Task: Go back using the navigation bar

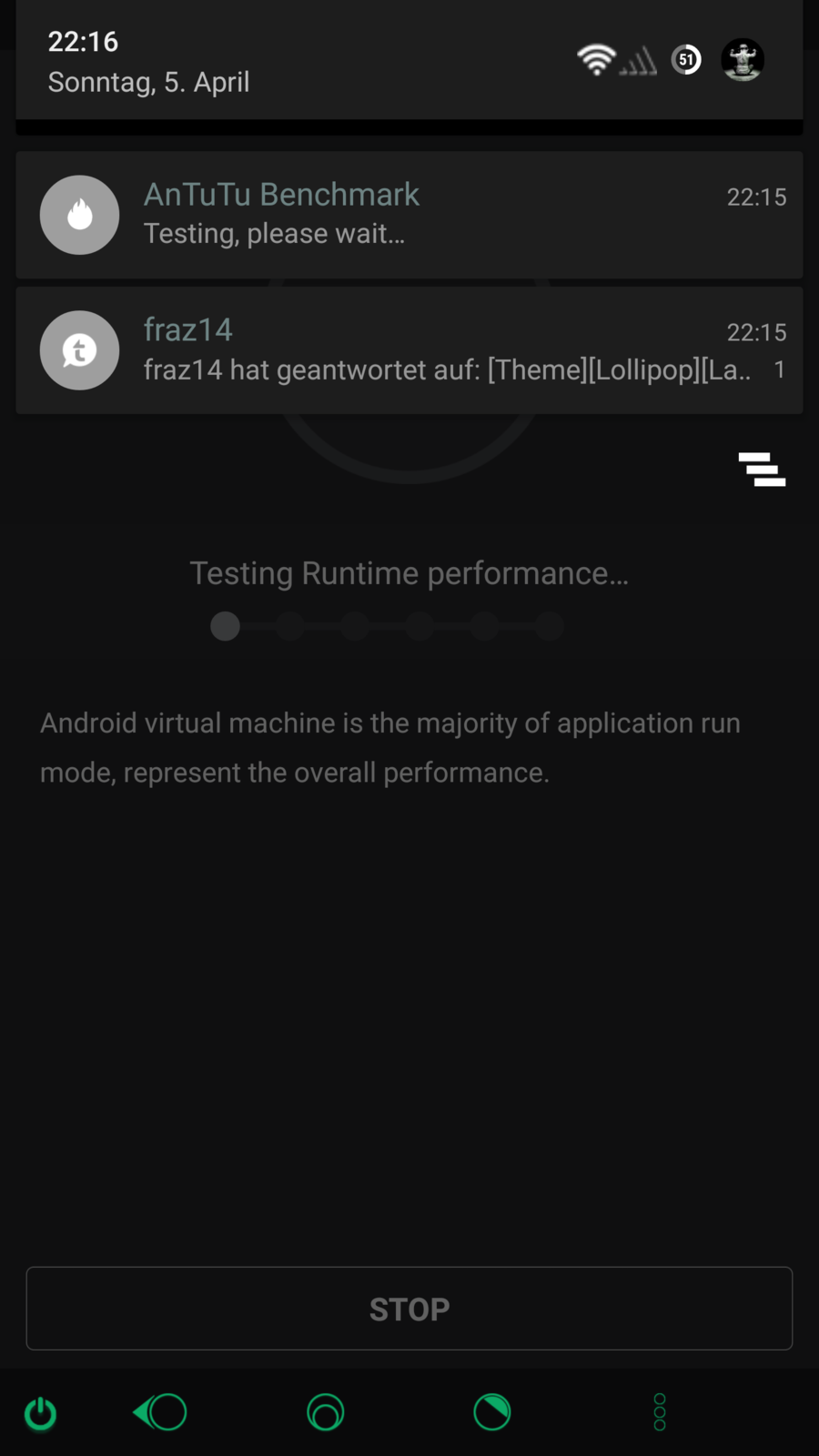Action: [x=162, y=1412]
